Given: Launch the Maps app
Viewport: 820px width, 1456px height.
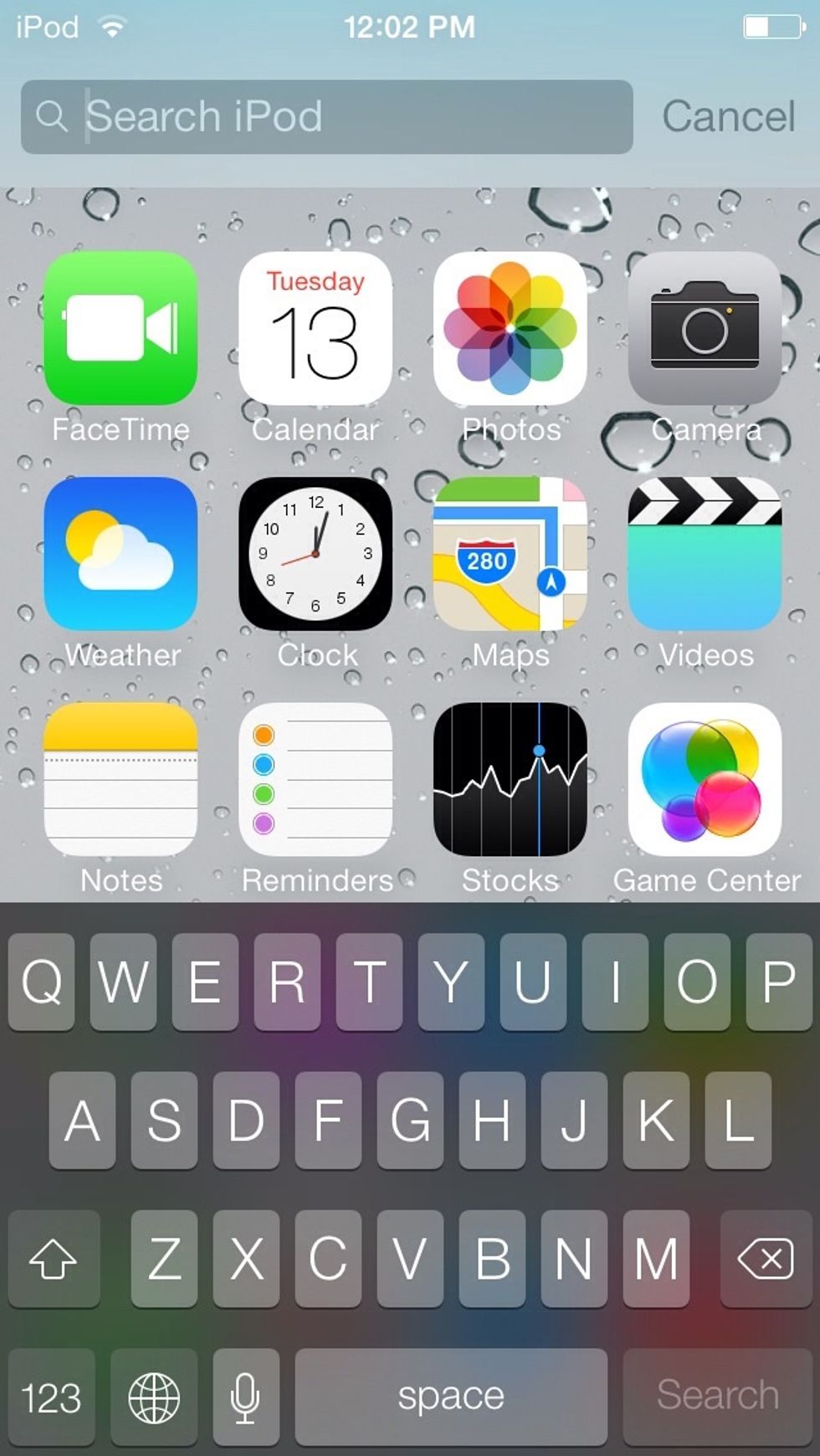Looking at the screenshot, I should (510, 554).
